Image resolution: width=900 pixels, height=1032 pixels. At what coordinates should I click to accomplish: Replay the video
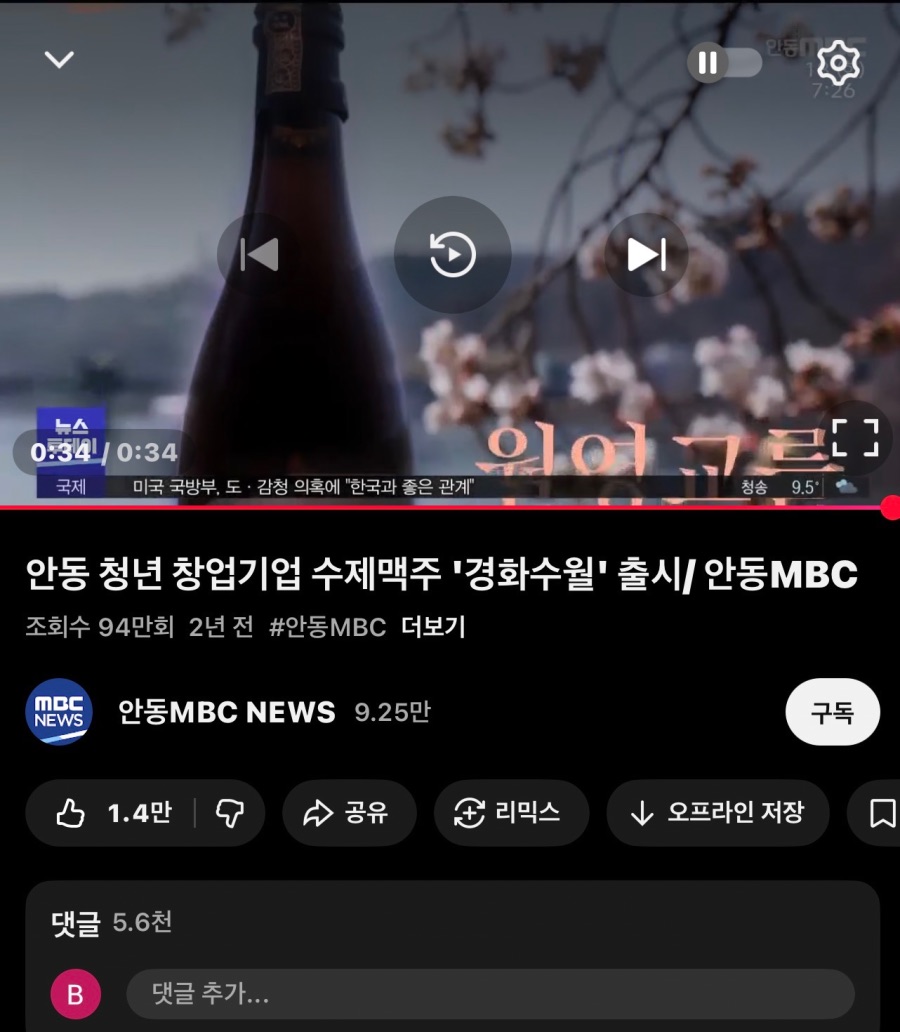pos(452,255)
